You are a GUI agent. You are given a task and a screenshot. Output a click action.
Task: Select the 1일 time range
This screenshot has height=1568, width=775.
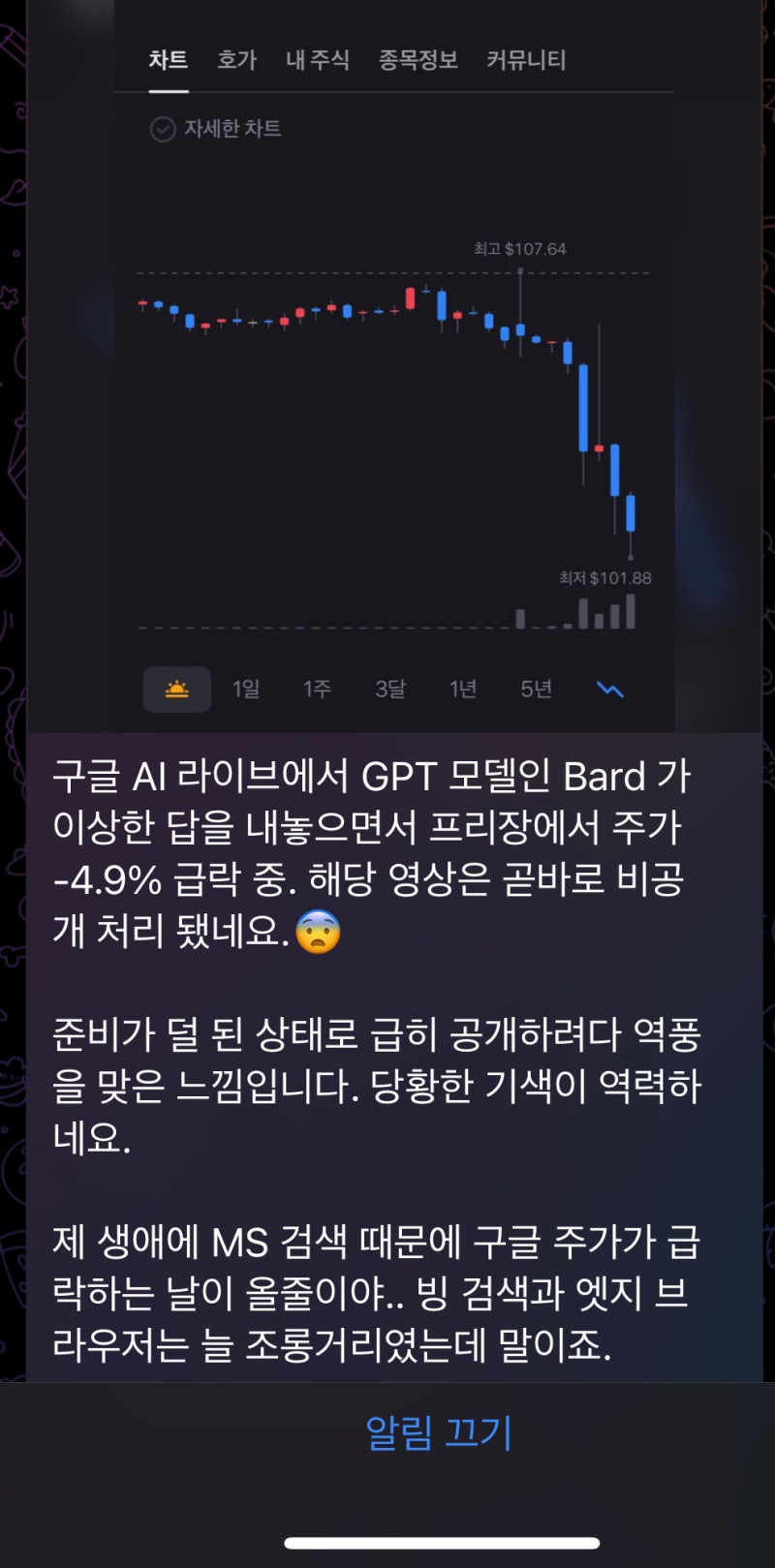pos(245,689)
